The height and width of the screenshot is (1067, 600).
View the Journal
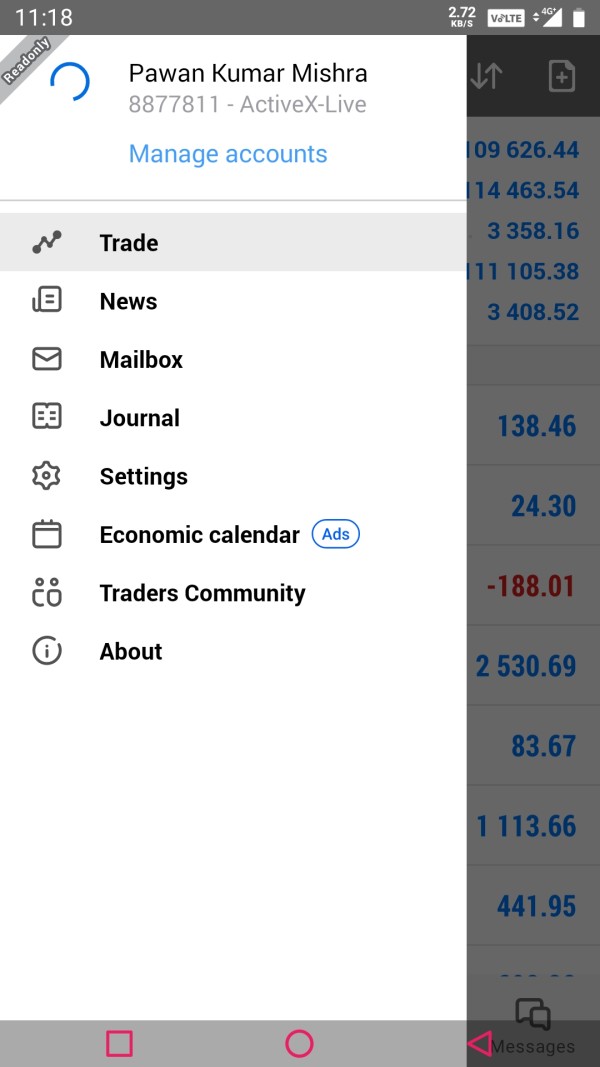(x=233, y=418)
